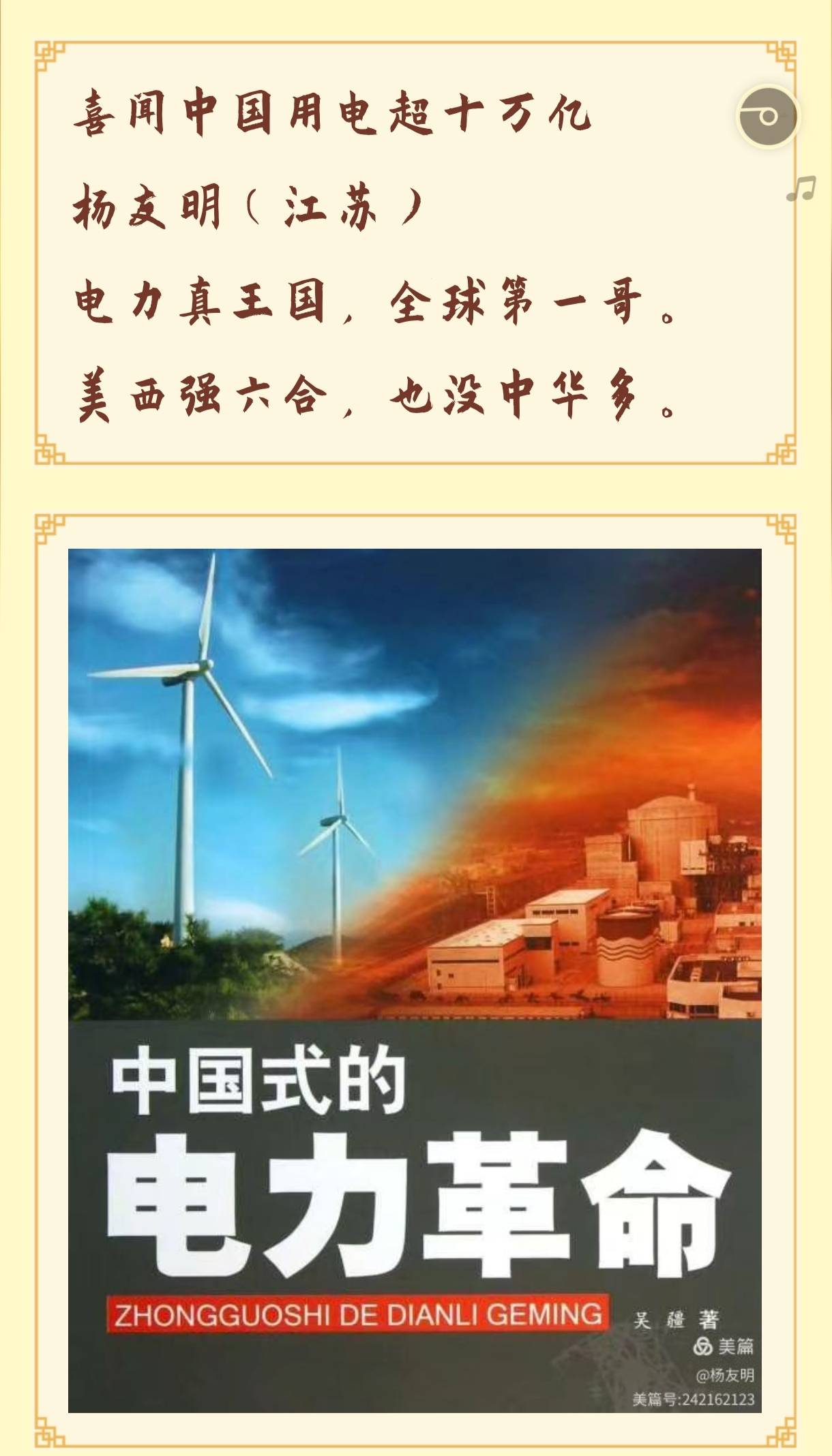Open the 中国式的电力革命 book cover image

pyautogui.click(x=415, y=980)
